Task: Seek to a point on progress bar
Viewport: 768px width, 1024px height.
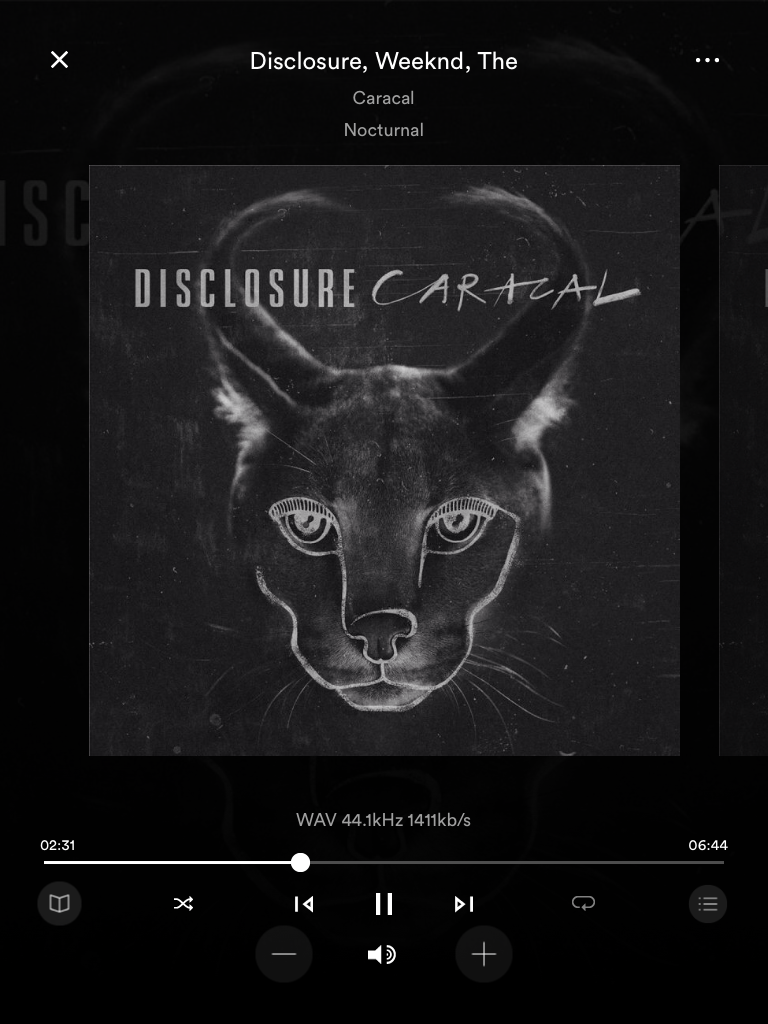Action: (500, 862)
